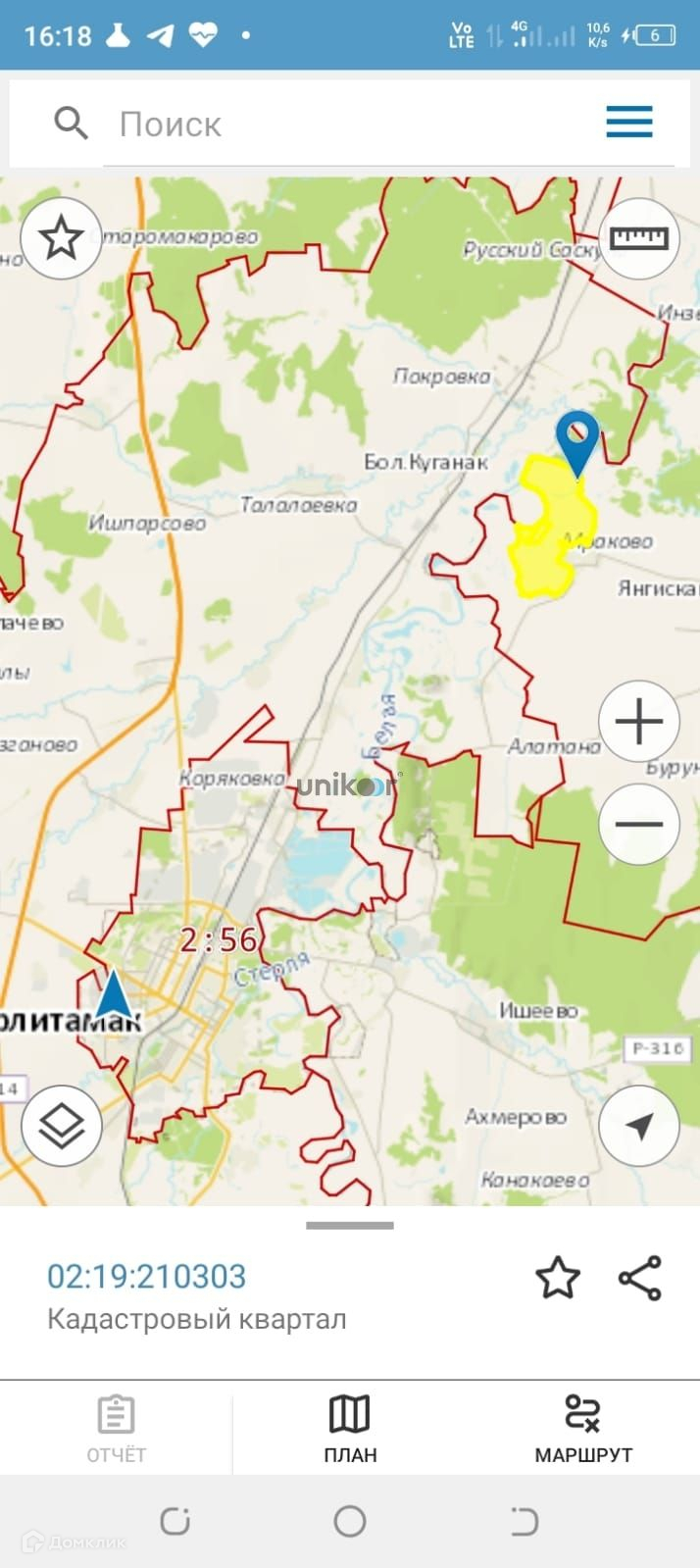700x1568 pixels.
Task: Expand the bottom sheet handle
Action: [x=350, y=1225]
